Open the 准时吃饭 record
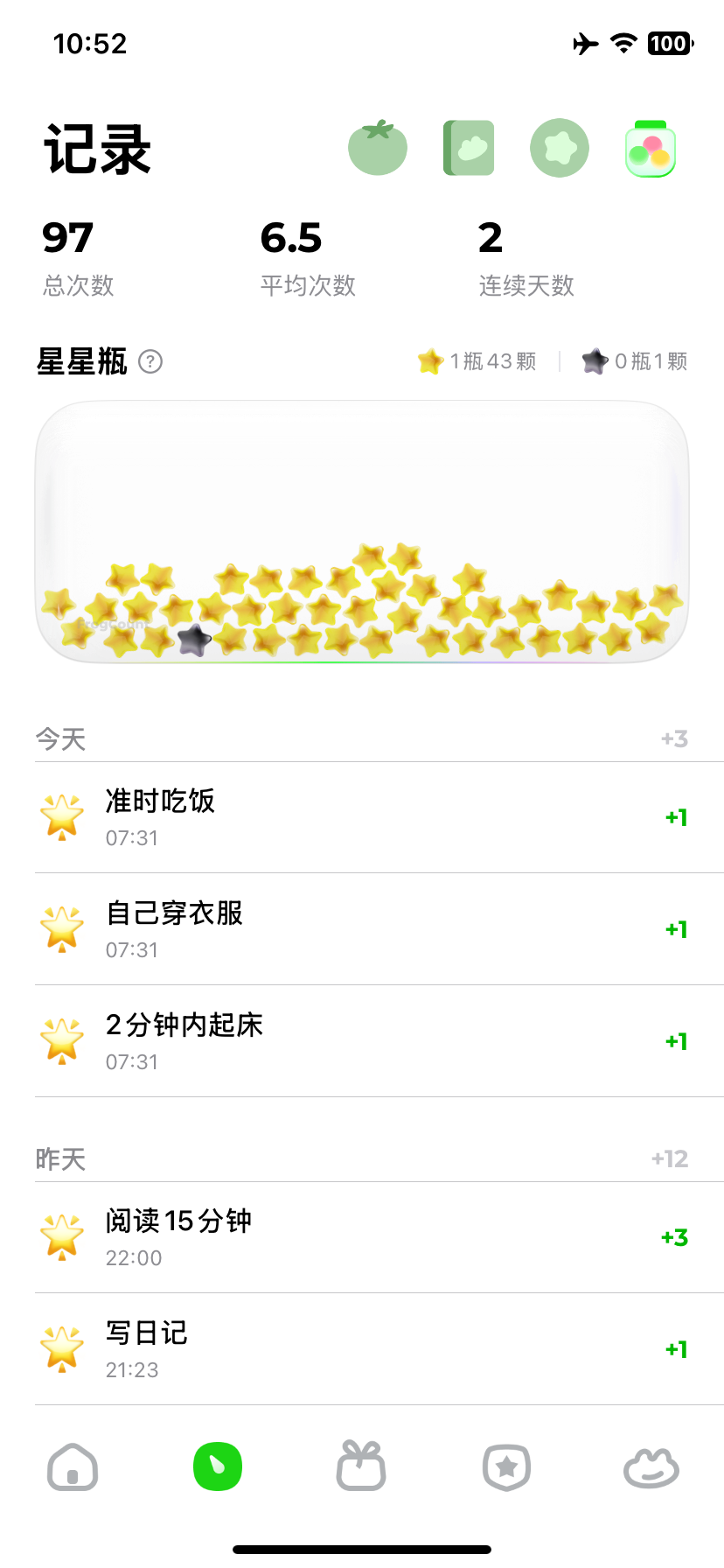Screen dimensions: 724x1568 (362, 817)
